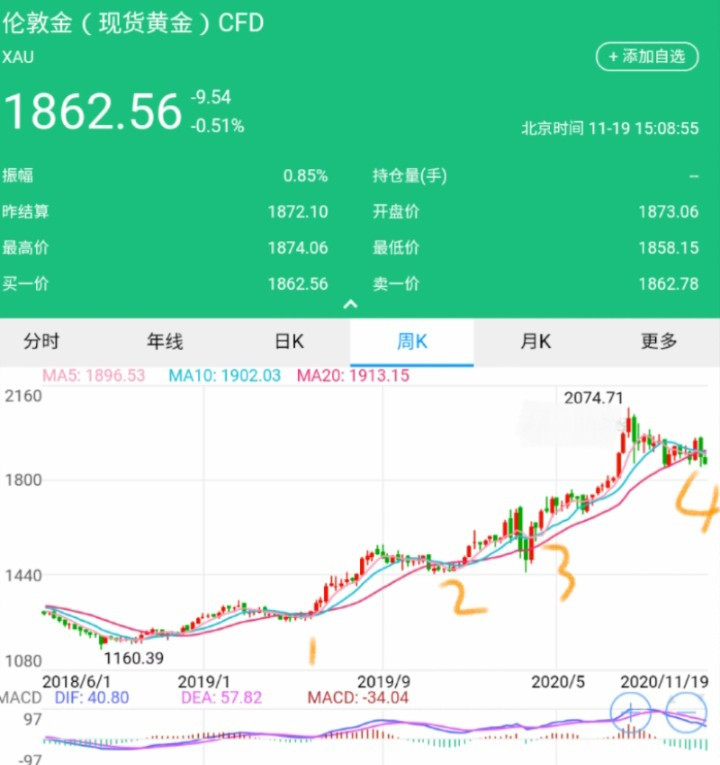Viewport: 720px width, 765px height.
Task: Switch to the 日K chart tab
Action: (x=289, y=342)
